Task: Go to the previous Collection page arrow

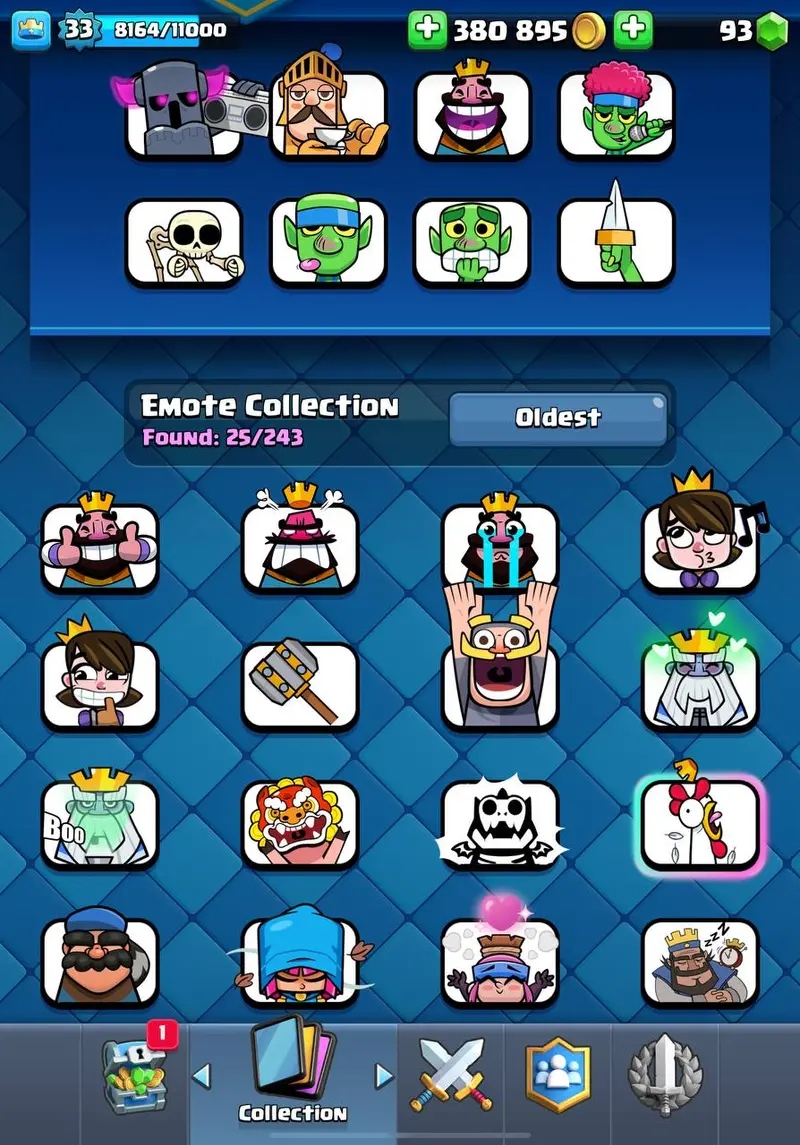Action: click(x=201, y=1076)
